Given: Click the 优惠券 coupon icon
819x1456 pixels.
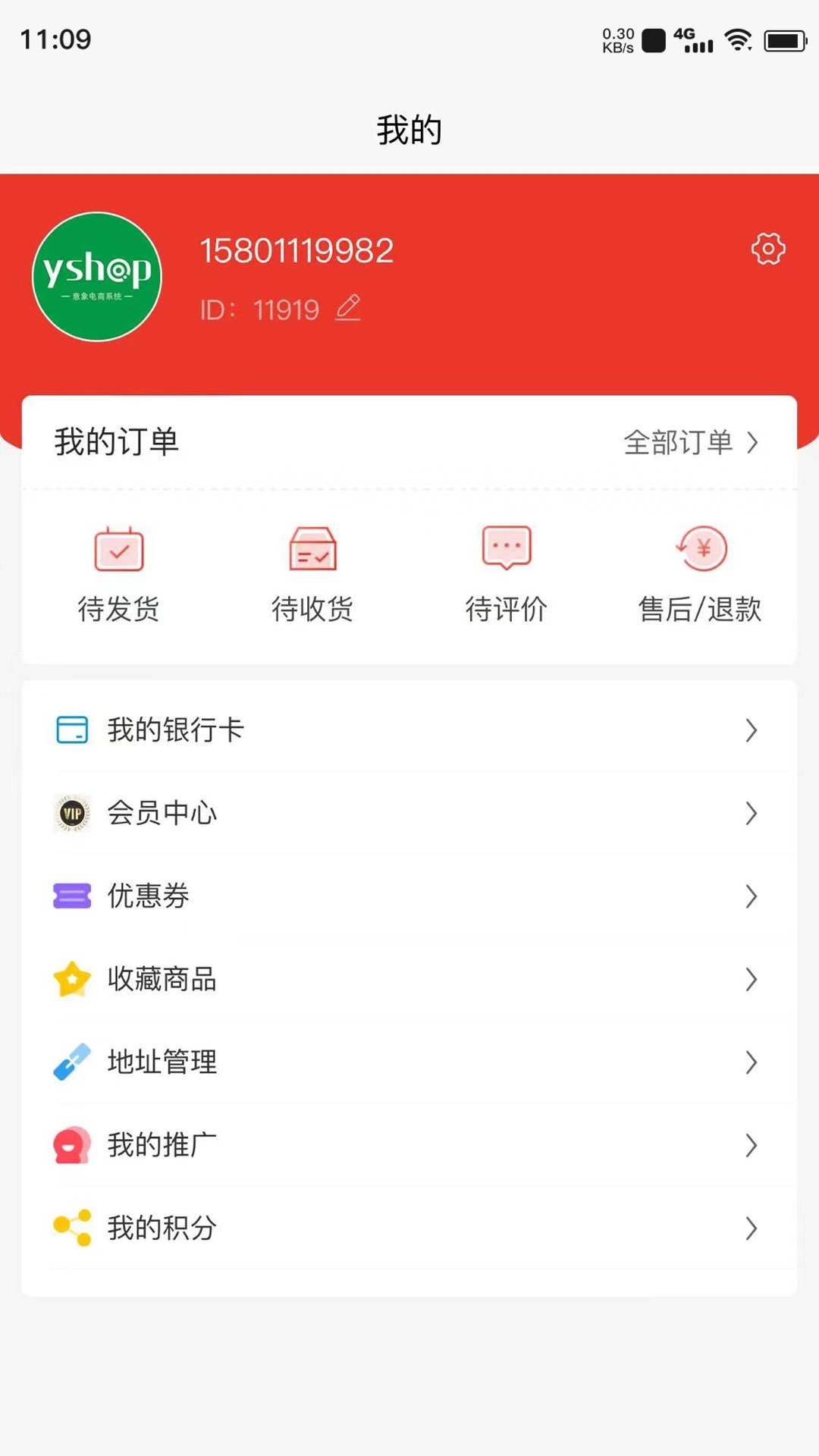Looking at the screenshot, I should tap(72, 896).
